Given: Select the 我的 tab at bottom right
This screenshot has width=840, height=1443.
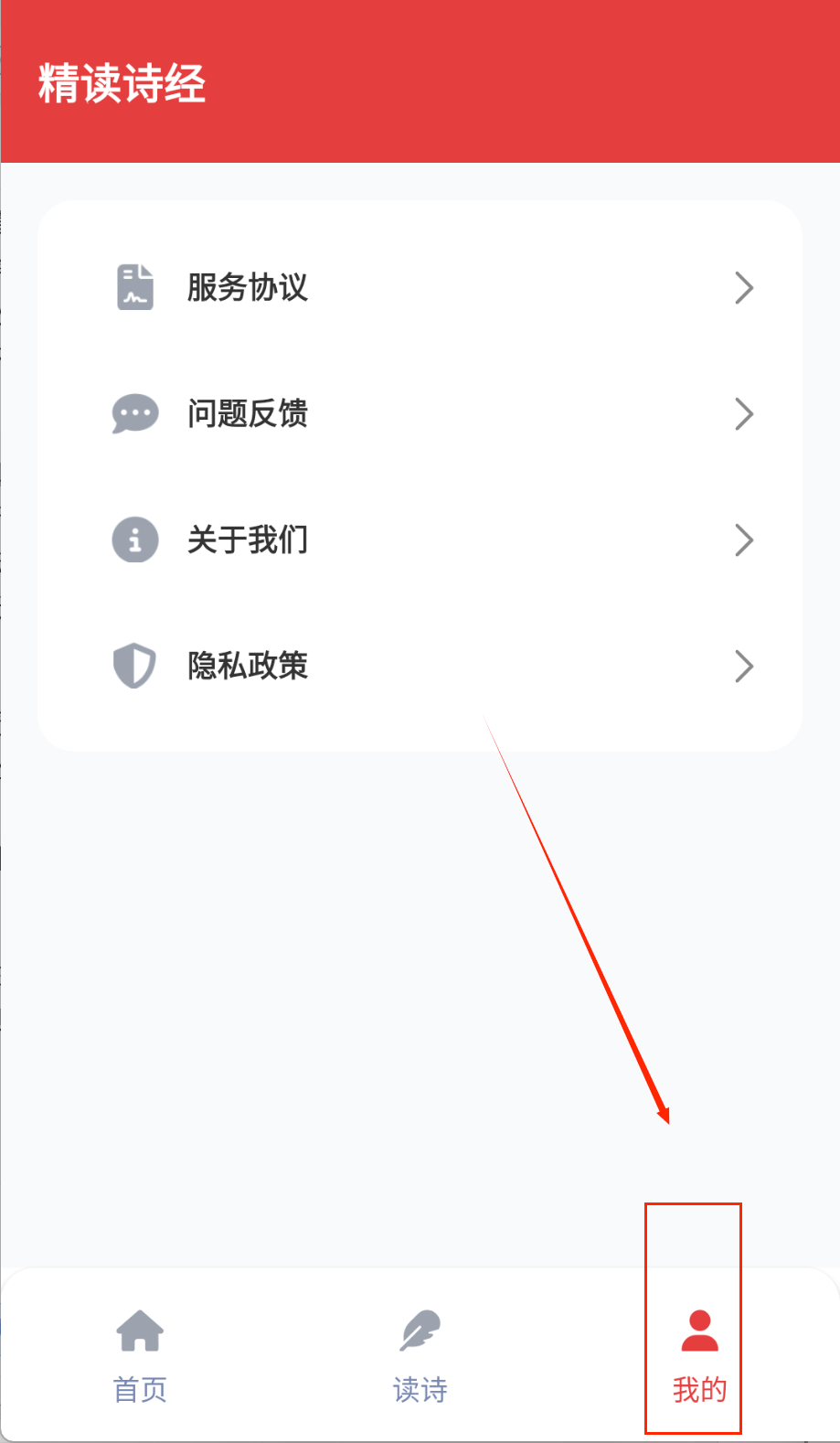Looking at the screenshot, I should (x=697, y=1363).
